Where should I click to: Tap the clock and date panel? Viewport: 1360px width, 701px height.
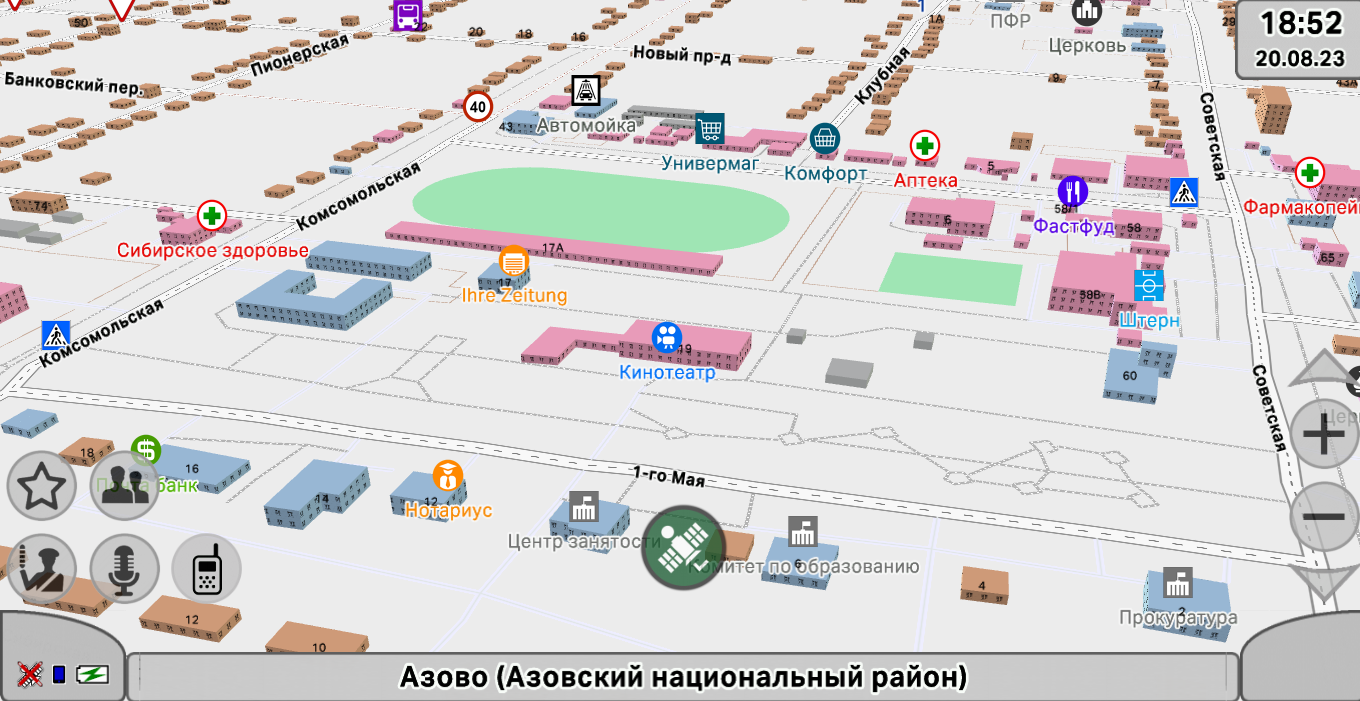pyautogui.click(x=1299, y=39)
